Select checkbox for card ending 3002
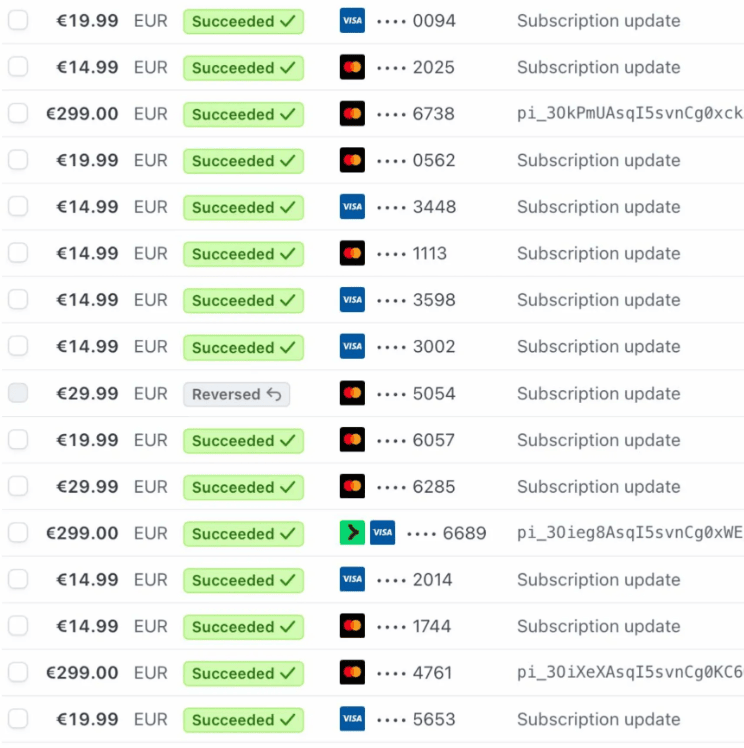Viewport: 744px width, 748px height. [18, 346]
